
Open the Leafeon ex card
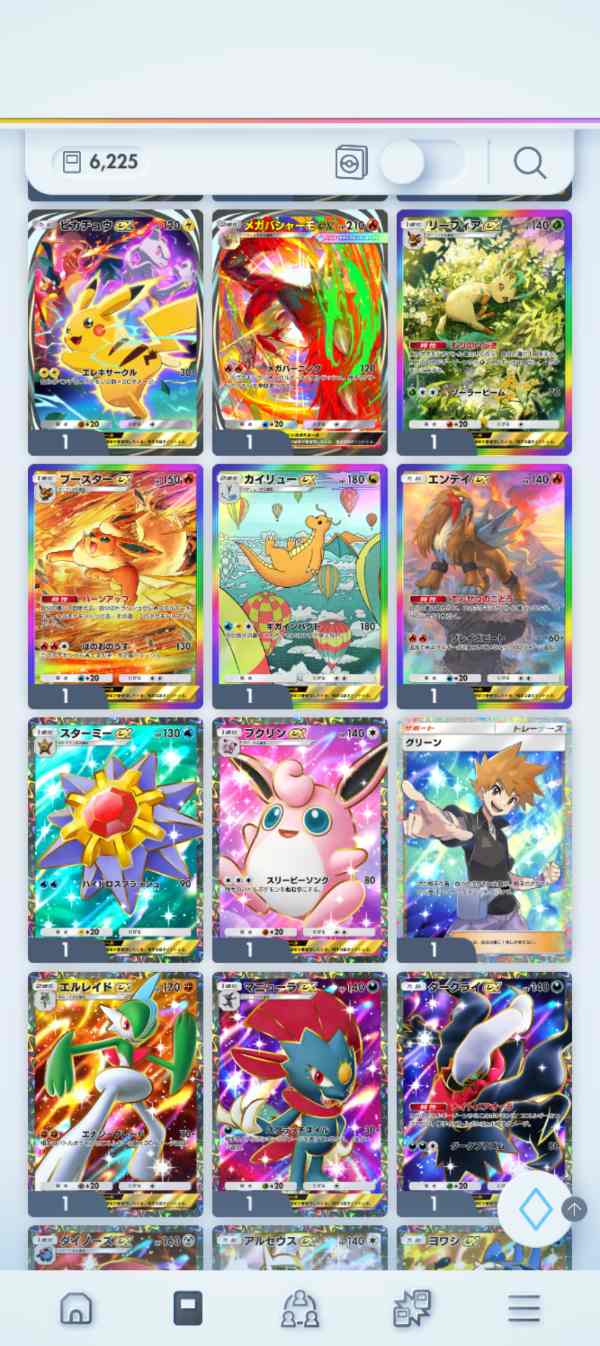click(x=484, y=332)
